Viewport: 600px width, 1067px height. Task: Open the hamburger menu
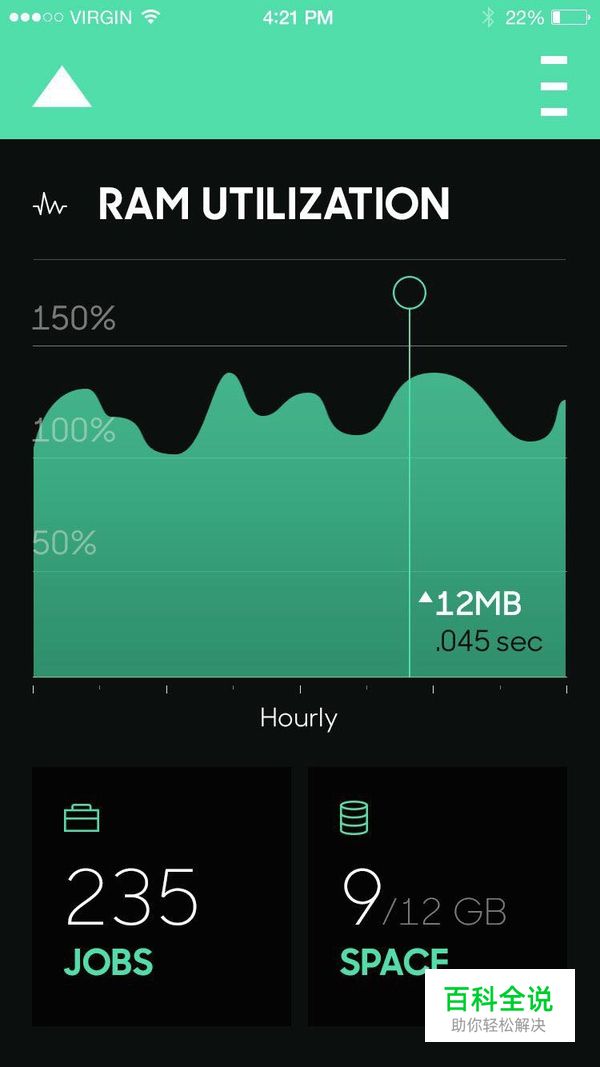553,87
